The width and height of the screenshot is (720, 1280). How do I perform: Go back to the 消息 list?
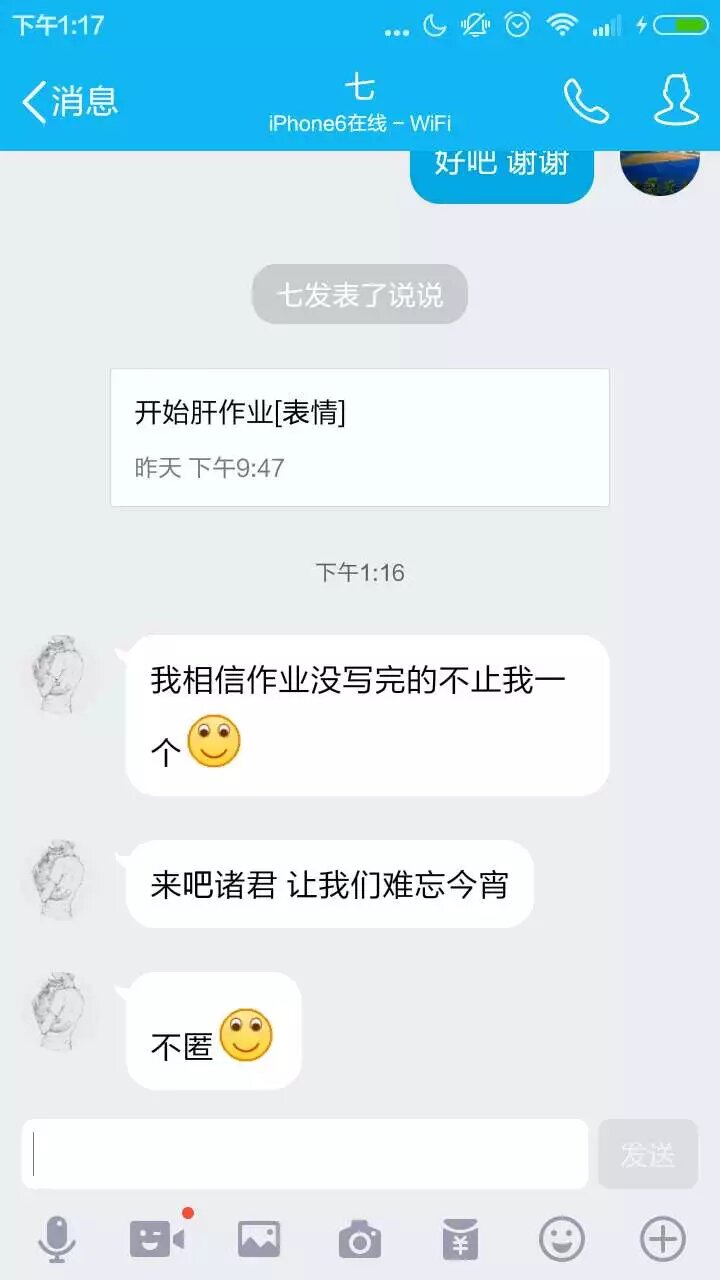point(70,101)
